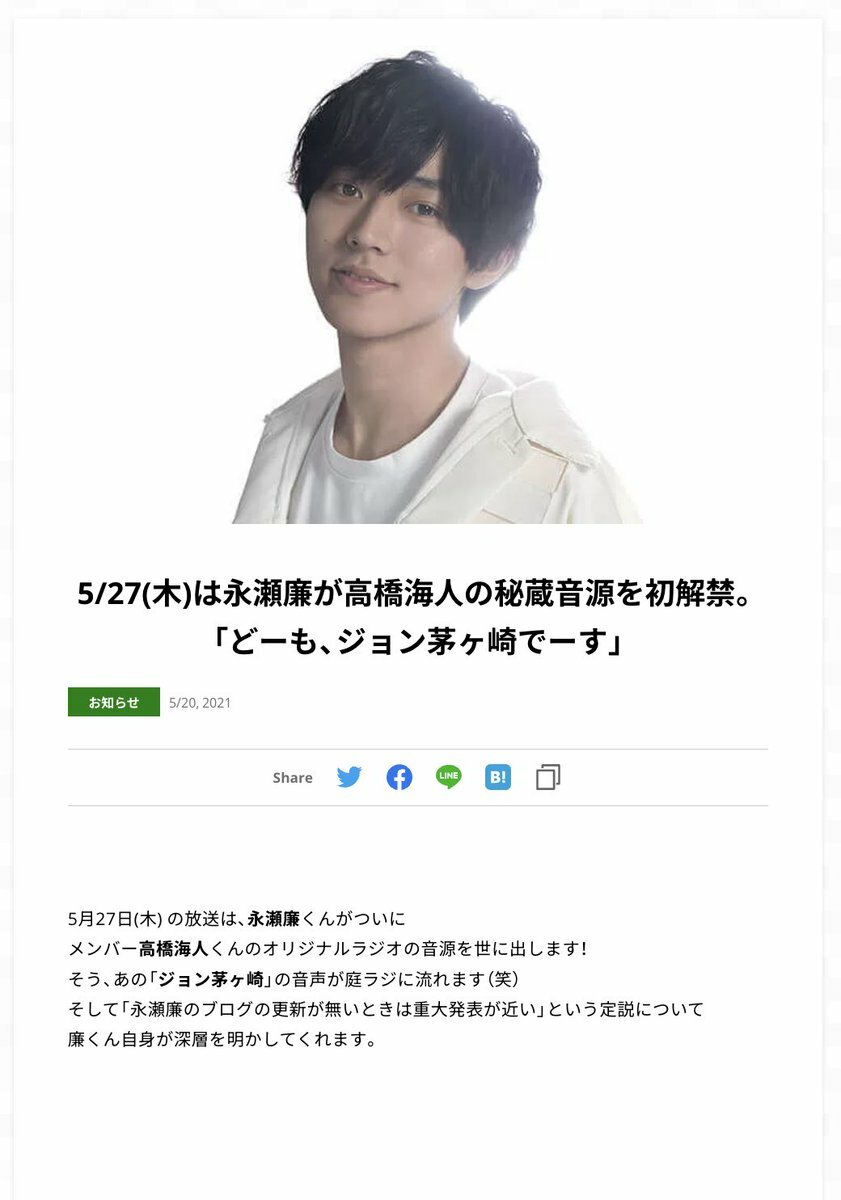Bookmark article with Hatena Bookmark

[498, 777]
